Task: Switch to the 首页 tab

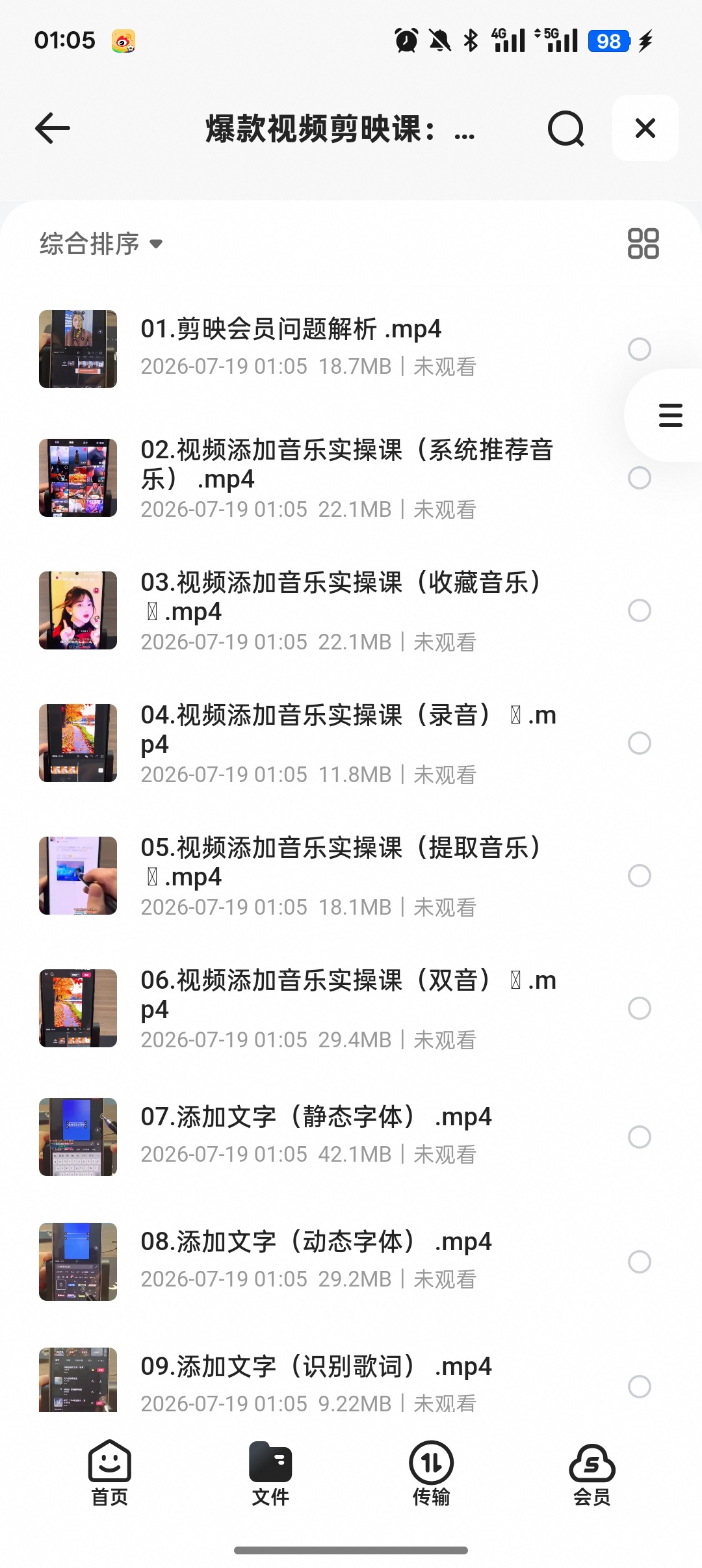Action: tap(109, 1473)
